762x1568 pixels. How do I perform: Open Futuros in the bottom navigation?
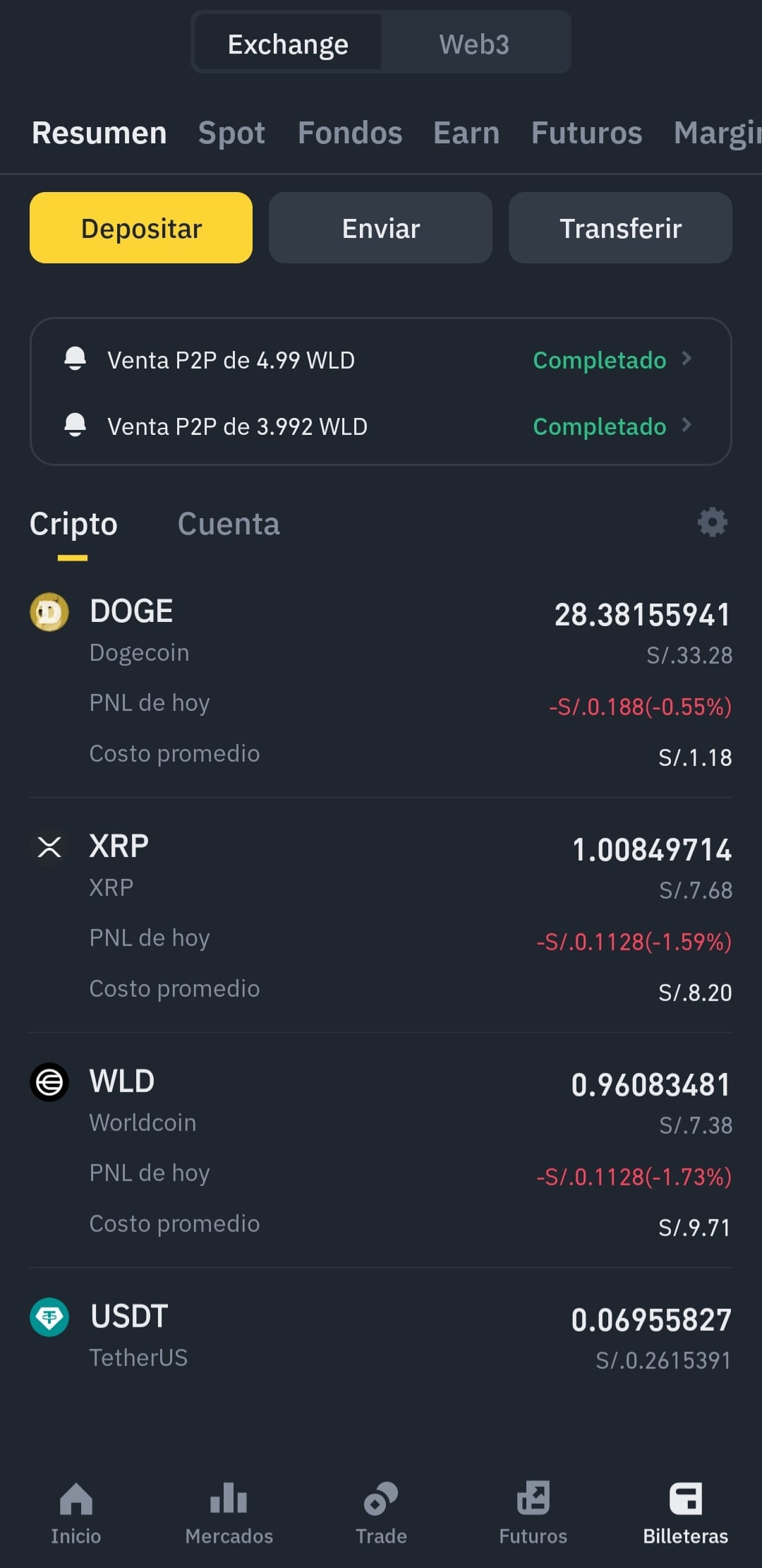pos(533,1514)
